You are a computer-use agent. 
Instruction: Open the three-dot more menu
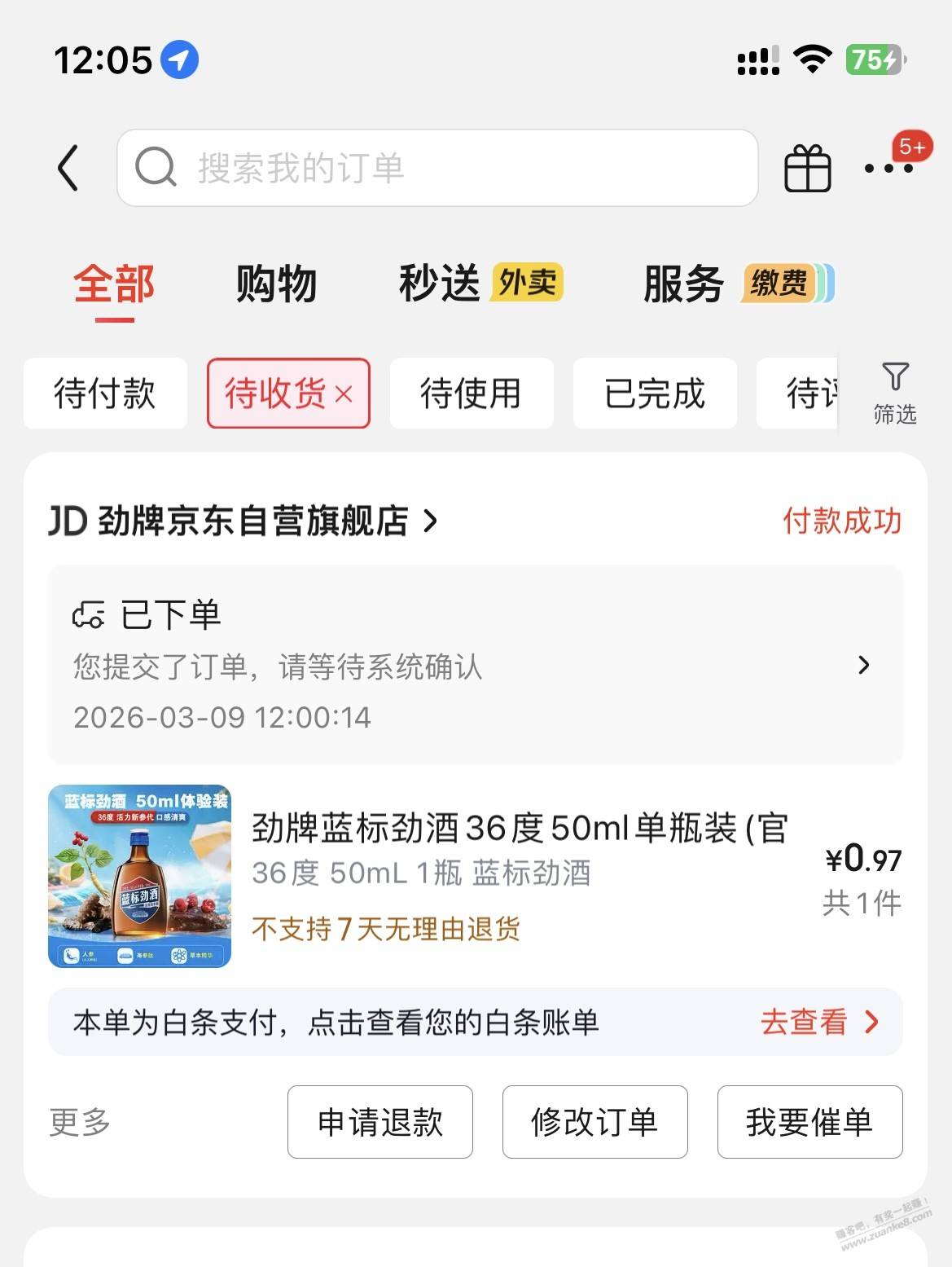click(888, 169)
